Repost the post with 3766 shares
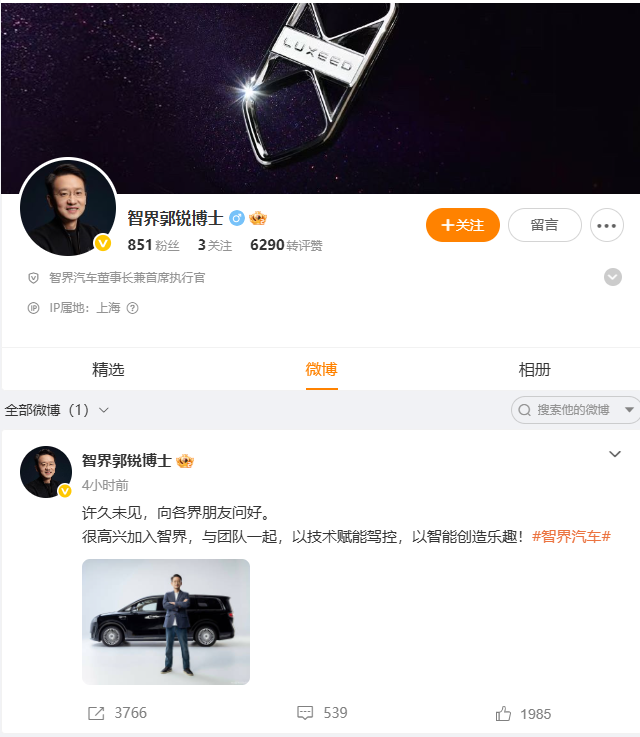The width and height of the screenshot is (640, 737). pyautogui.click(x=117, y=713)
